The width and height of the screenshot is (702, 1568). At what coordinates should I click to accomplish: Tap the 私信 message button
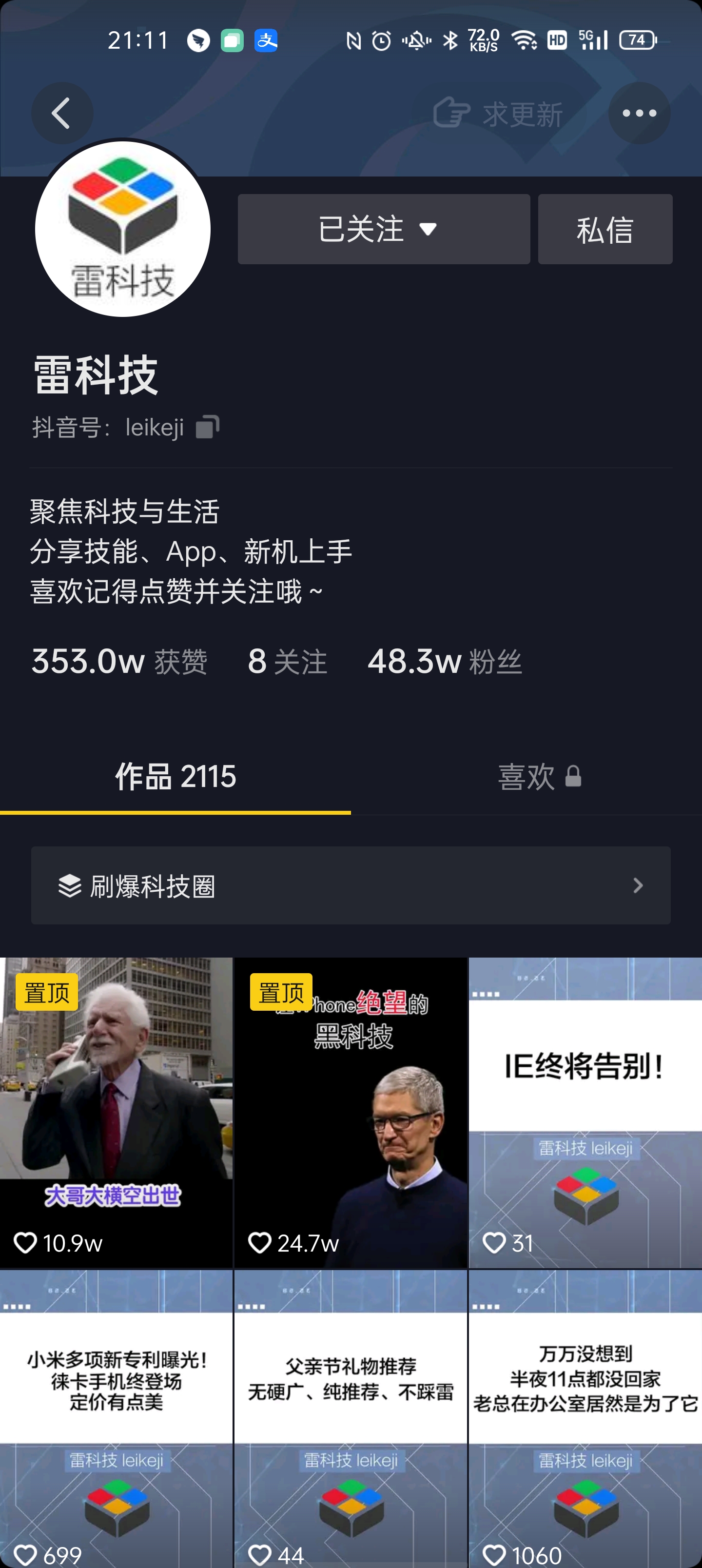604,229
